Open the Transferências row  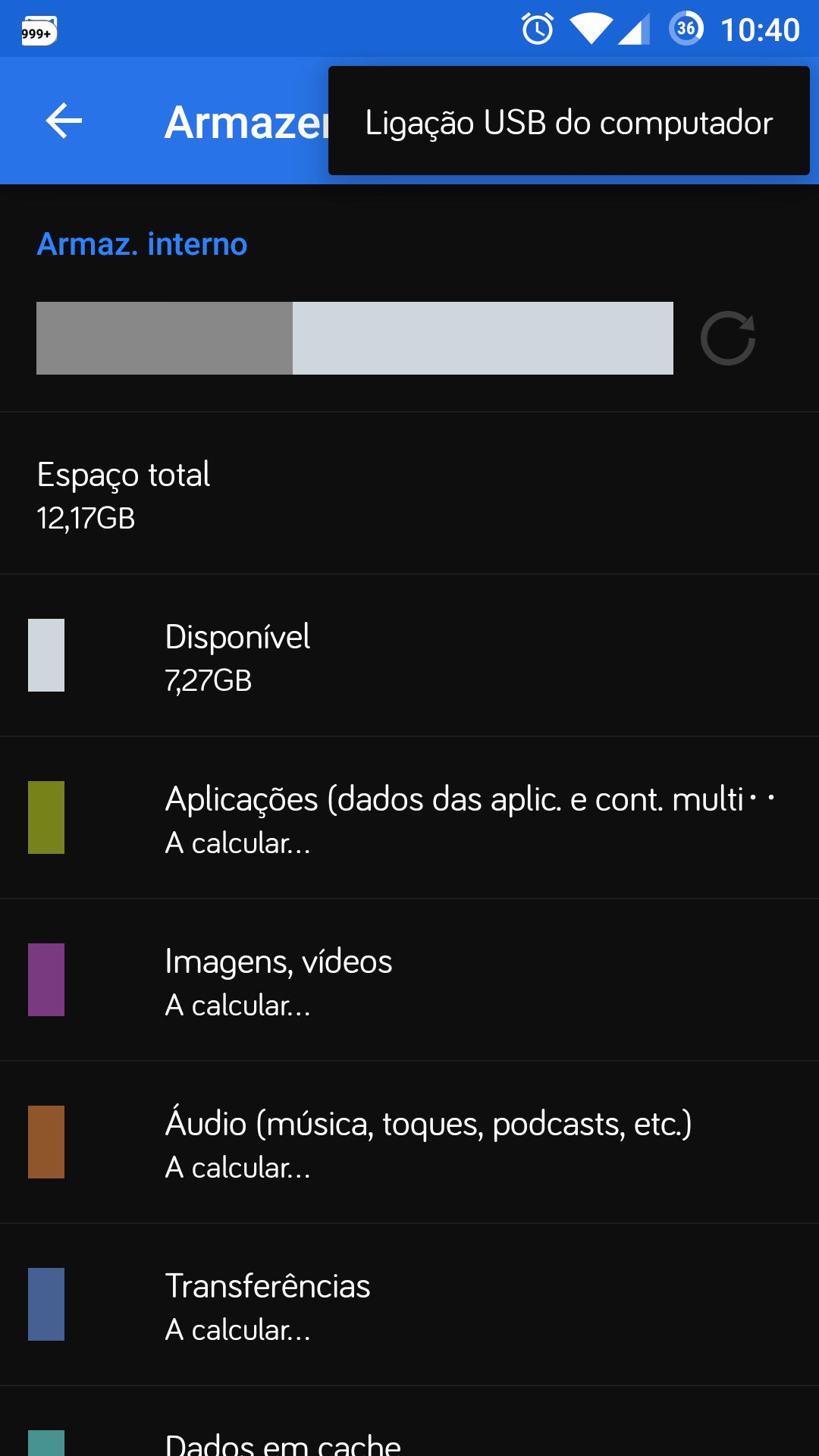click(409, 1305)
